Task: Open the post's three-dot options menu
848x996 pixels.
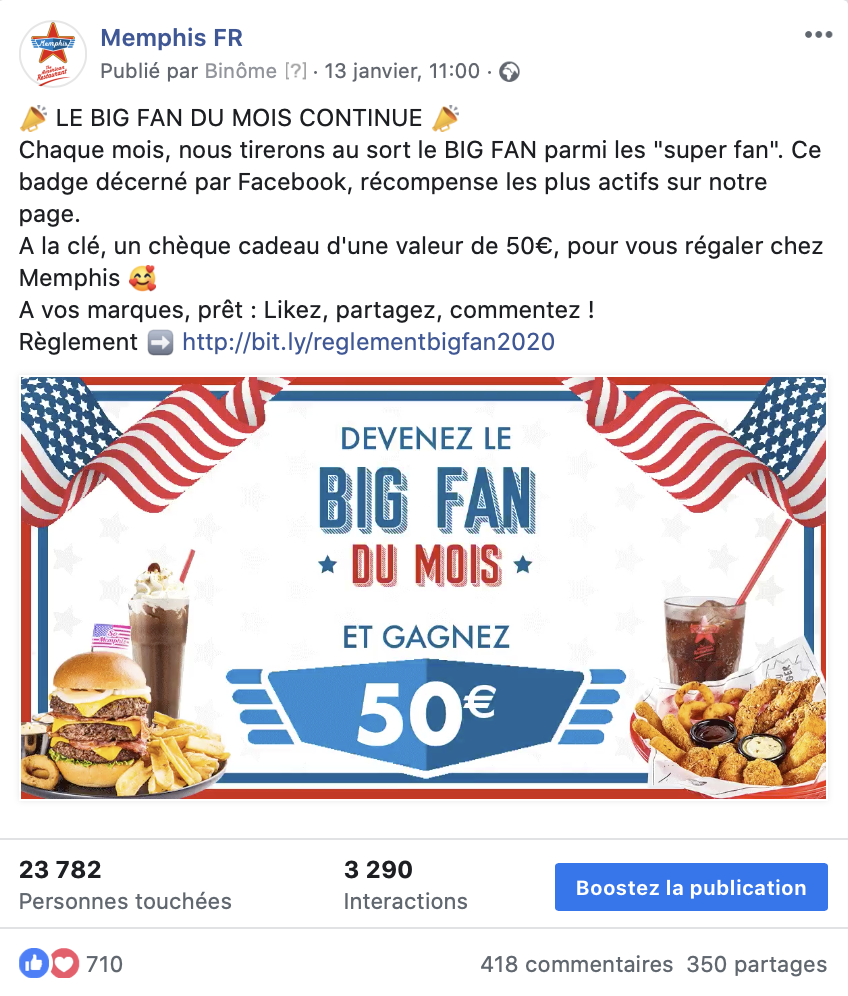Action: coord(818,35)
